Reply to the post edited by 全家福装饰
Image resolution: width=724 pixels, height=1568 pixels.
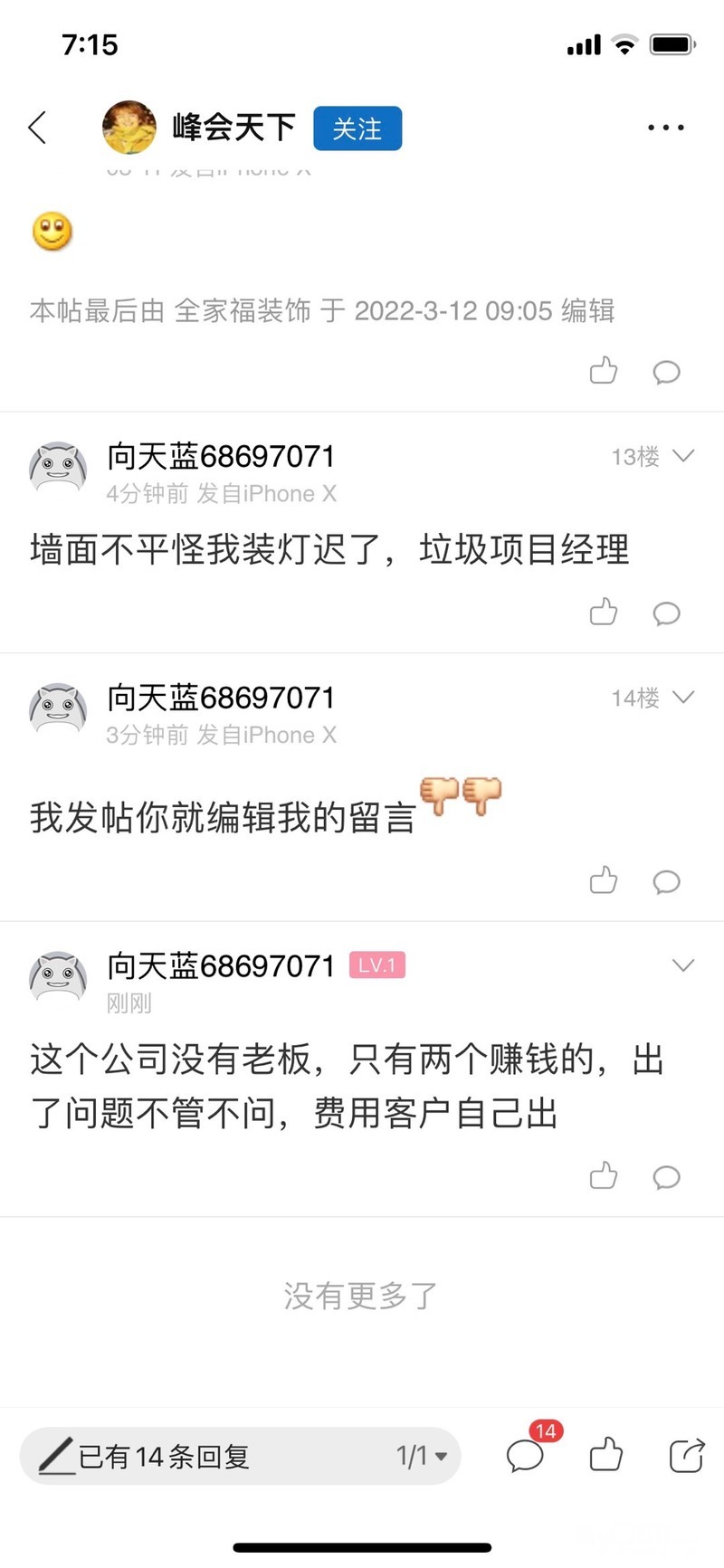pos(666,372)
